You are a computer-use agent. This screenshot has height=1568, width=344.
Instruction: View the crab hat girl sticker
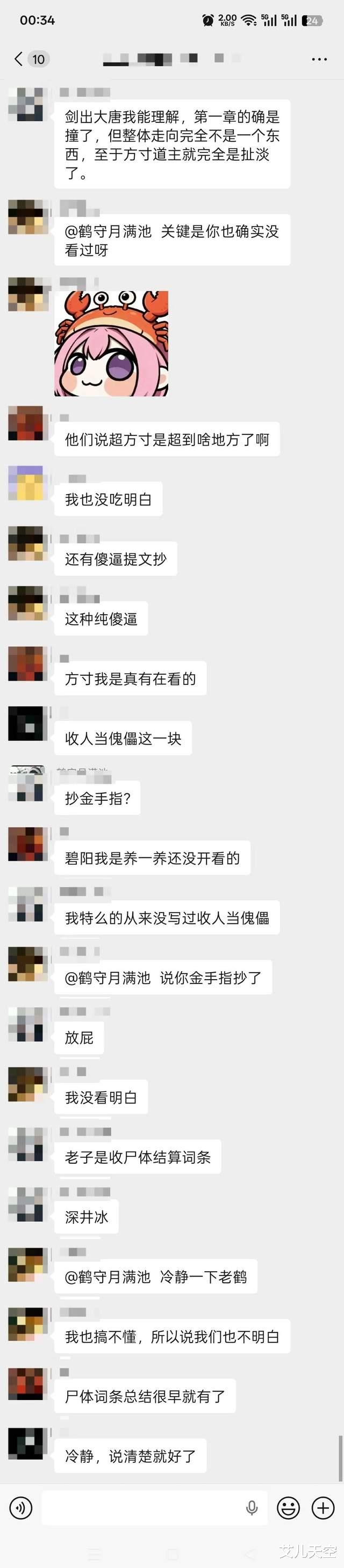tap(111, 344)
